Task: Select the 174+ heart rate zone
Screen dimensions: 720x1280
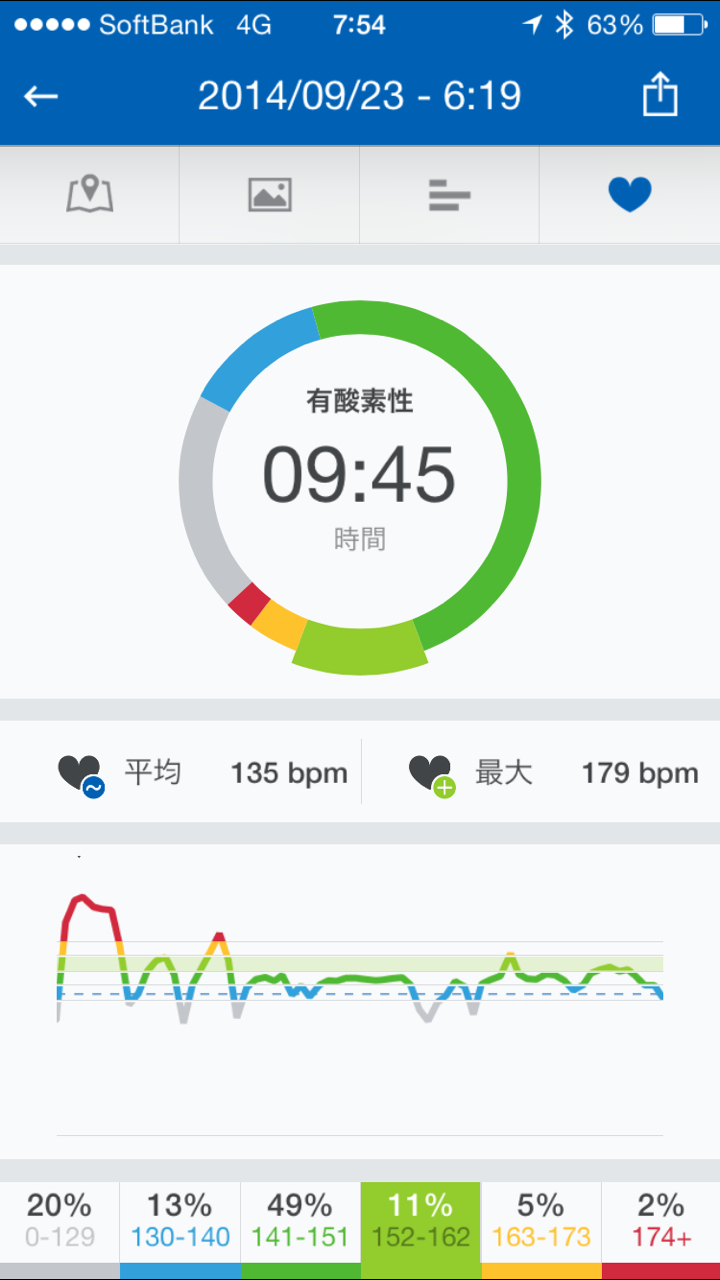Action: click(x=661, y=1221)
